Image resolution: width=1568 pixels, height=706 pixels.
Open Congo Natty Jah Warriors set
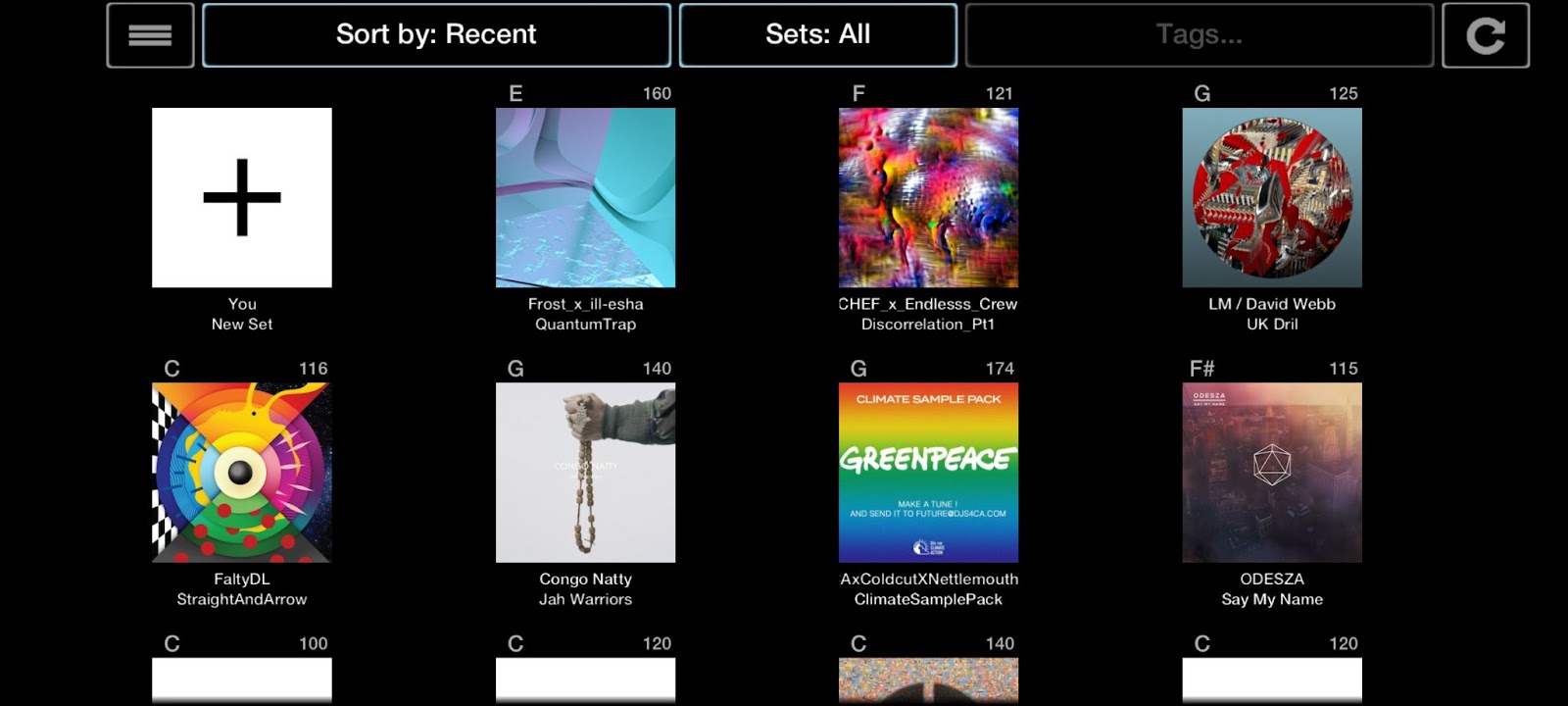[585, 472]
